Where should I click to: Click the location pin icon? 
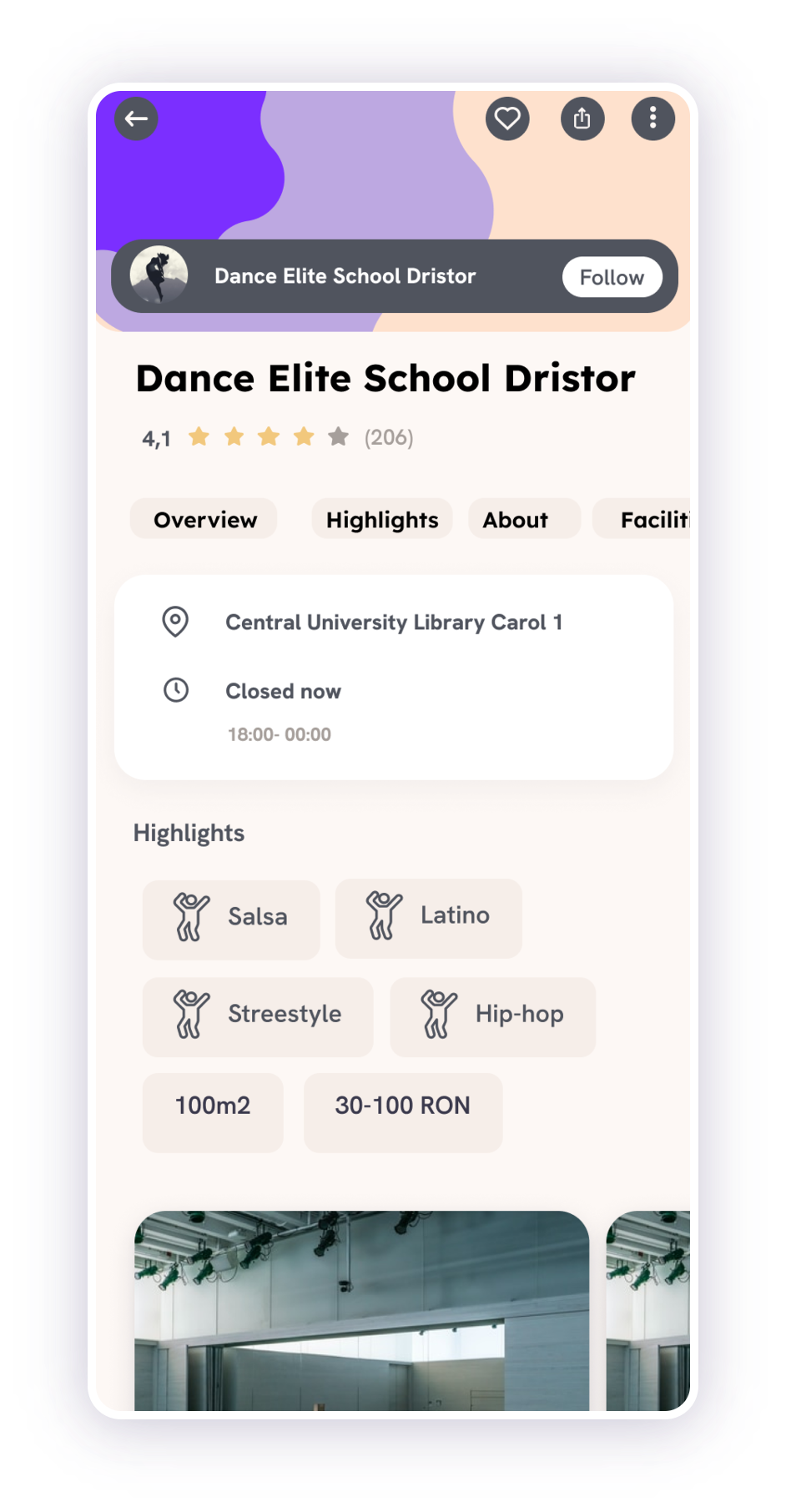tap(175, 622)
